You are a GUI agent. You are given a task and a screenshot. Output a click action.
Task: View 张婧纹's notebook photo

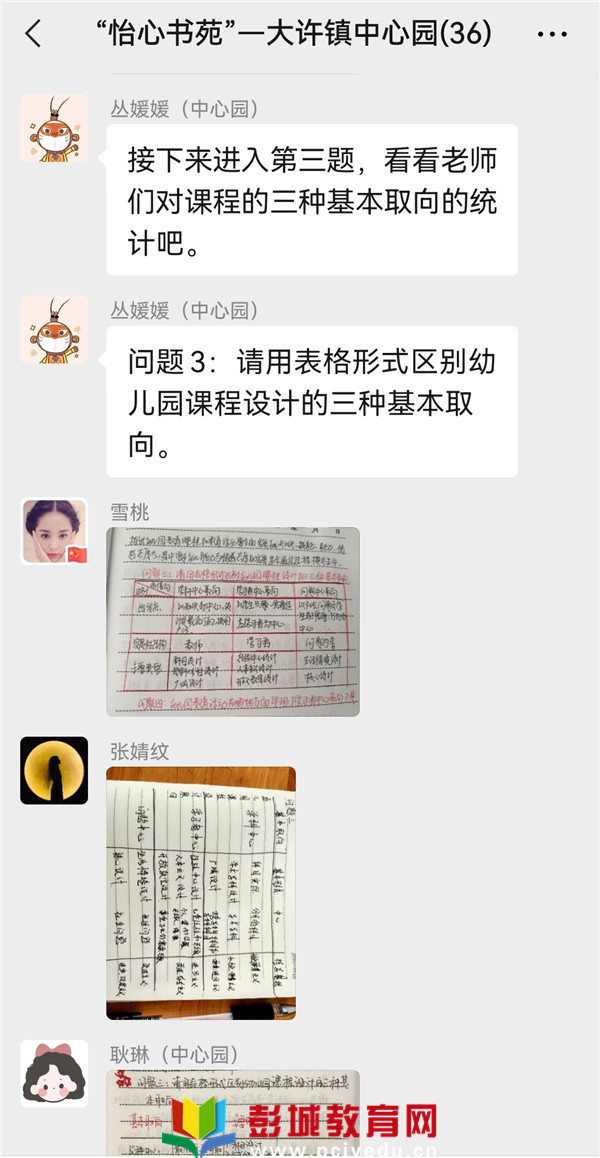pyautogui.click(x=201, y=893)
